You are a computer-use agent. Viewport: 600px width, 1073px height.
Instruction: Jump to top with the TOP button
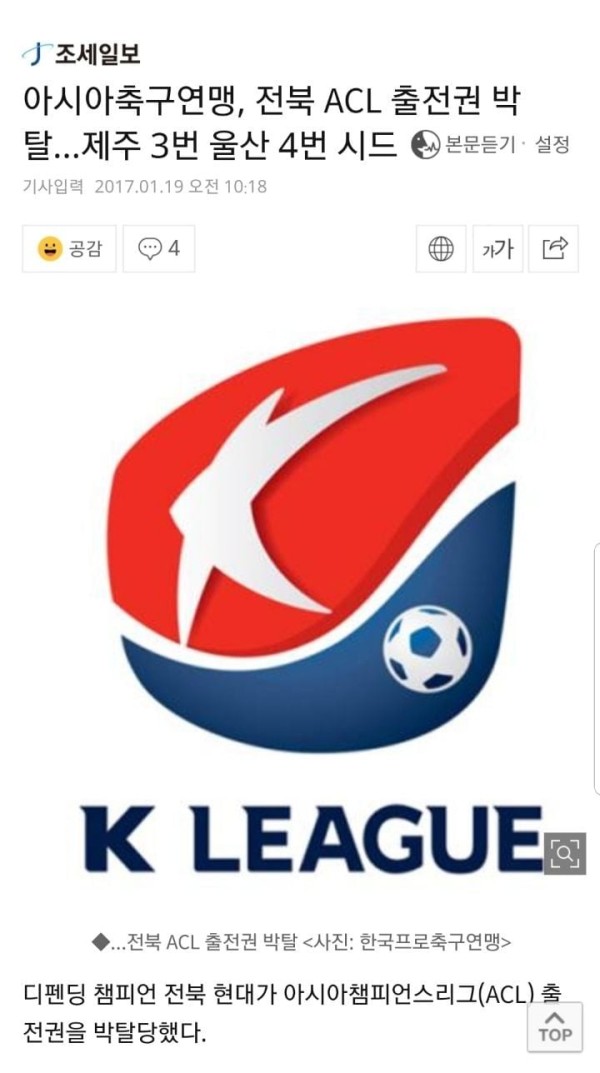point(555,1025)
